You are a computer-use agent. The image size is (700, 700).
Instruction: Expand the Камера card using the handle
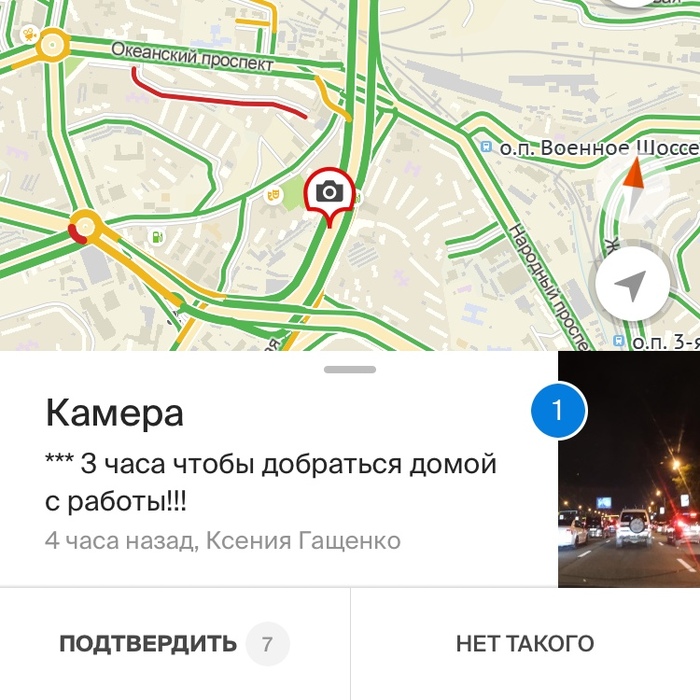(350, 370)
